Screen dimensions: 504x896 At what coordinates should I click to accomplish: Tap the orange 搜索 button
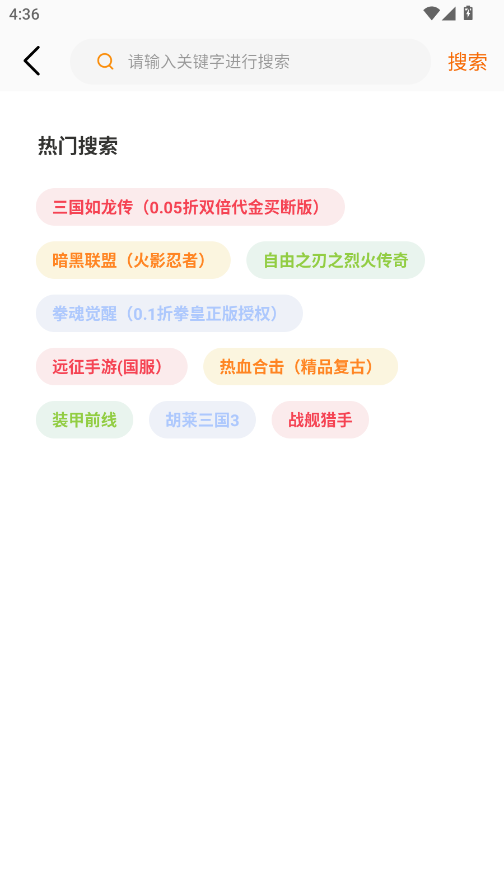467,62
